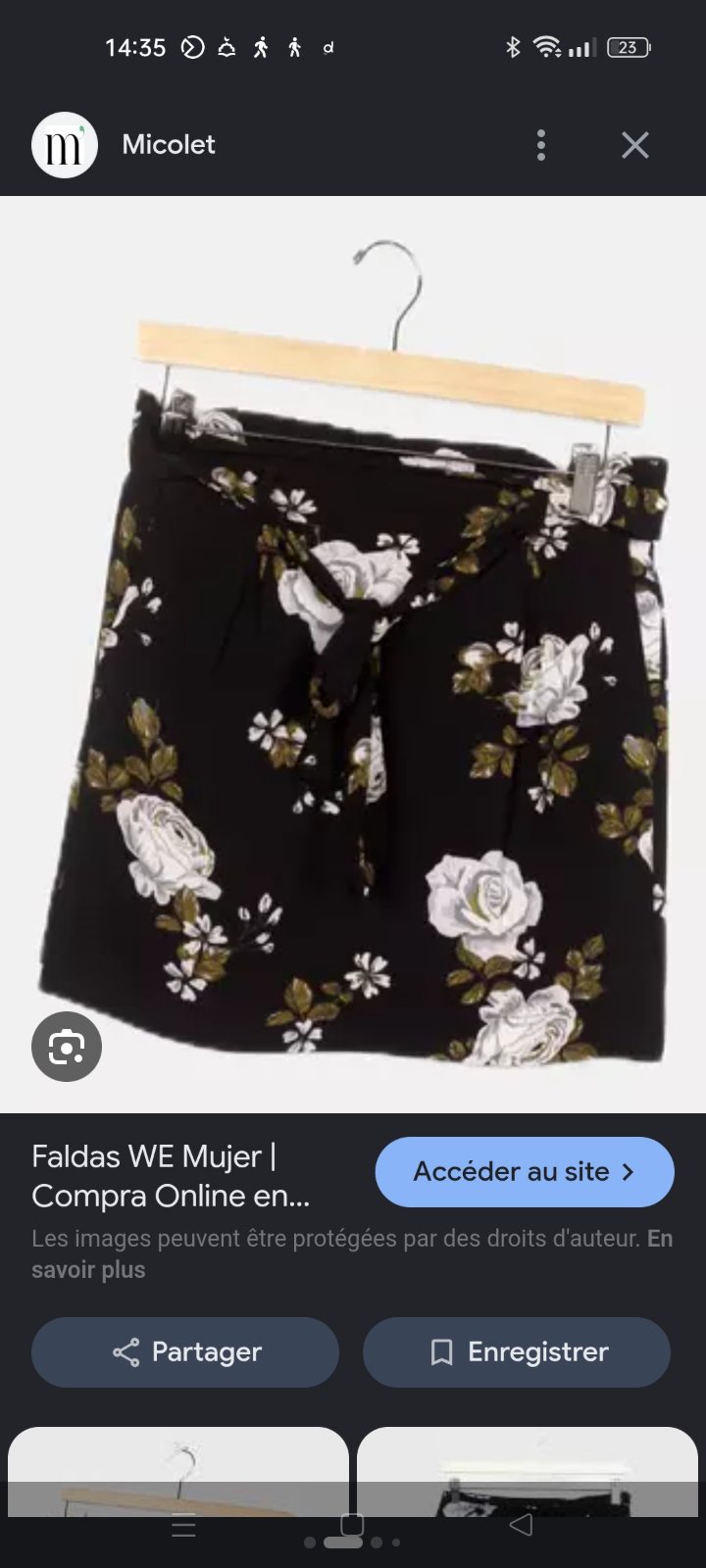The height and width of the screenshot is (1568, 706).
Task: Open the related image with black garment
Action: [x=528, y=1472]
